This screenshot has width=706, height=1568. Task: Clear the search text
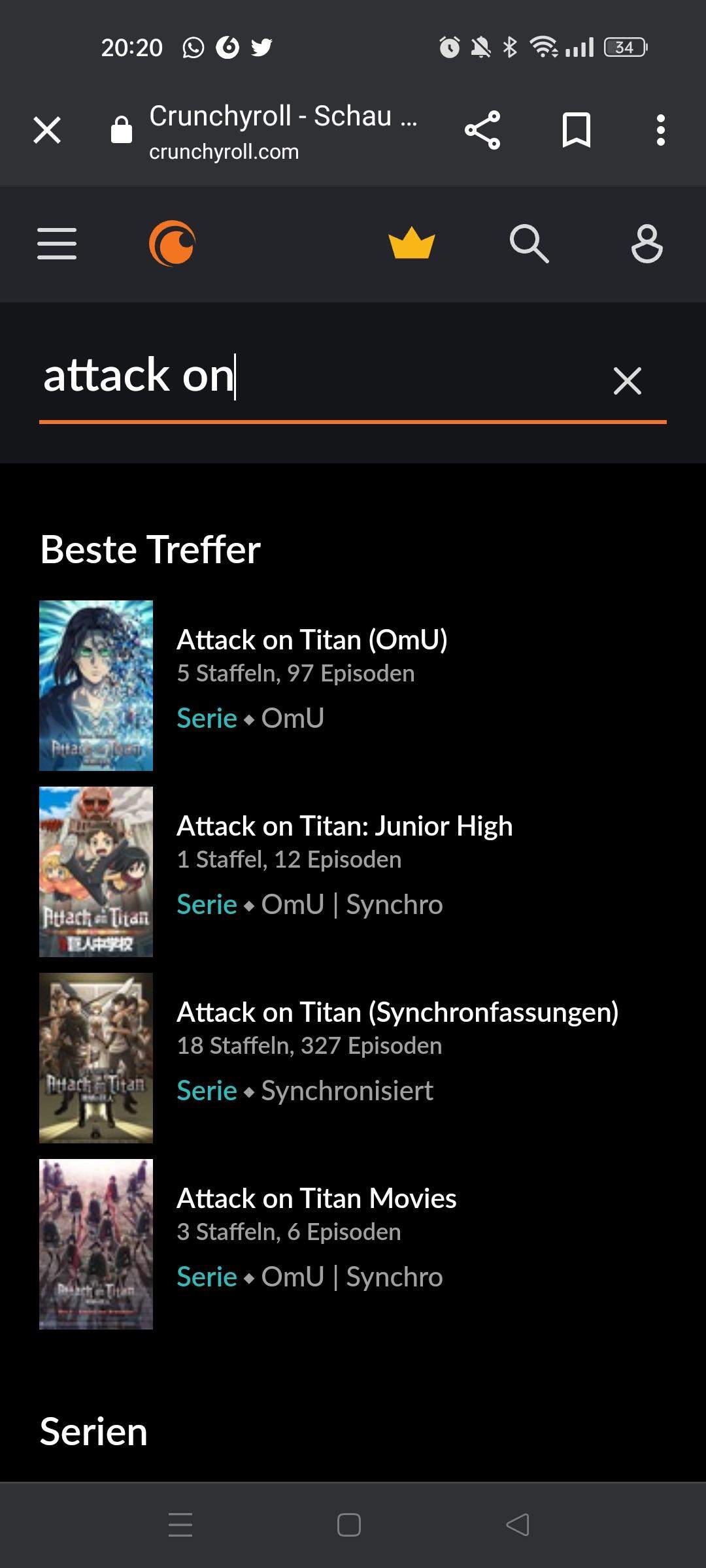pos(627,380)
